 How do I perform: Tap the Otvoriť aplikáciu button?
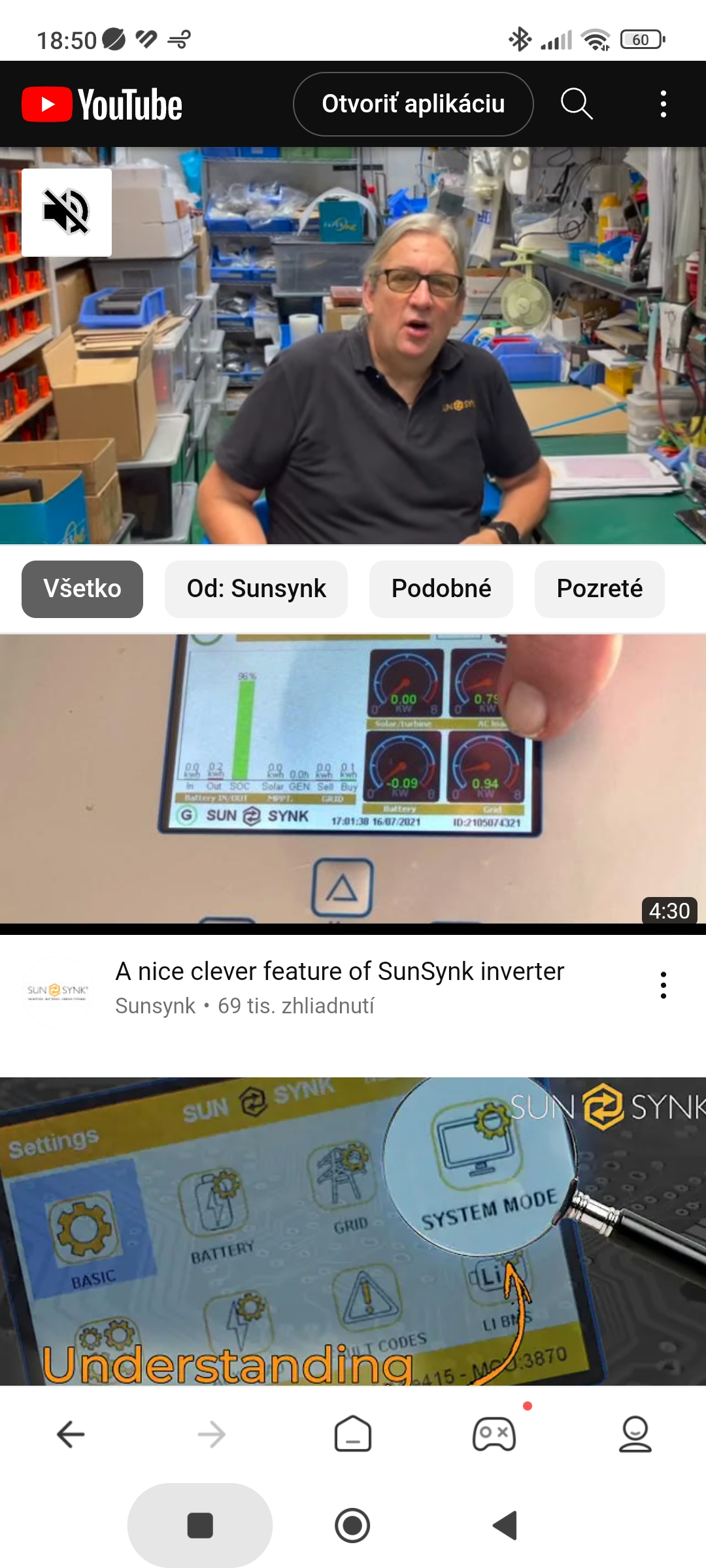413,104
